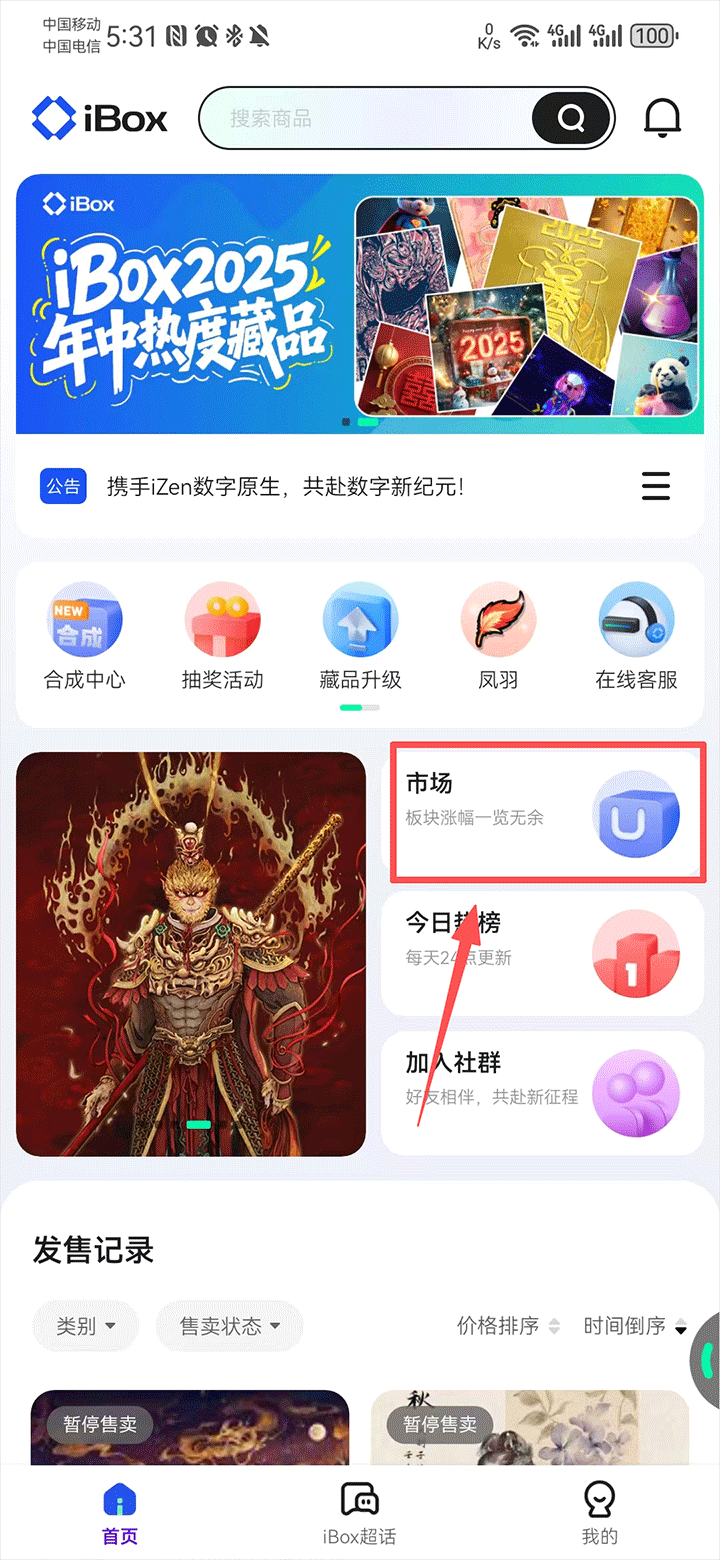This screenshot has width=720, height=1560.
Task: Open the notifications bell
Action: 661,118
